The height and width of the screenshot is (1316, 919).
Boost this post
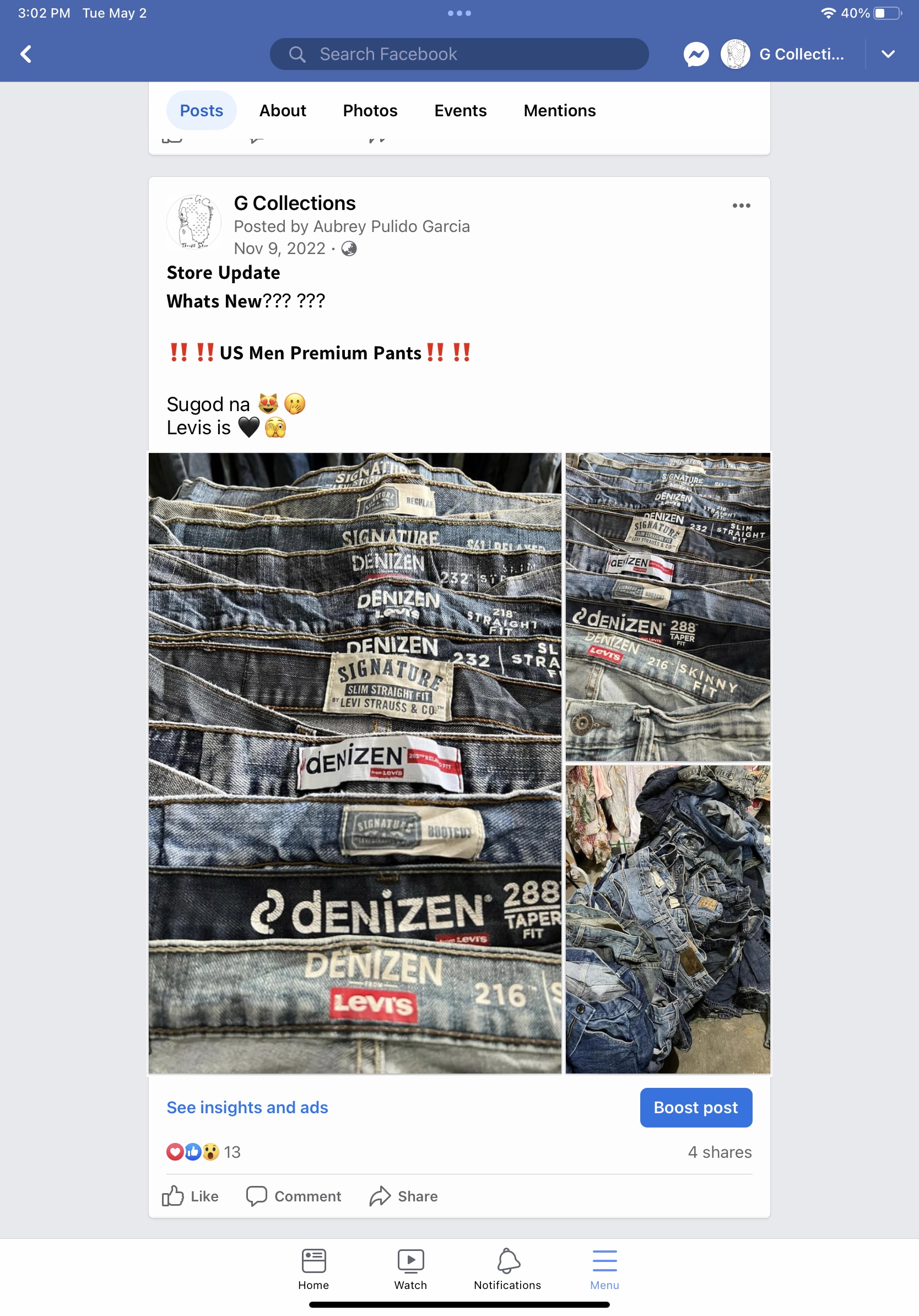coord(695,1107)
